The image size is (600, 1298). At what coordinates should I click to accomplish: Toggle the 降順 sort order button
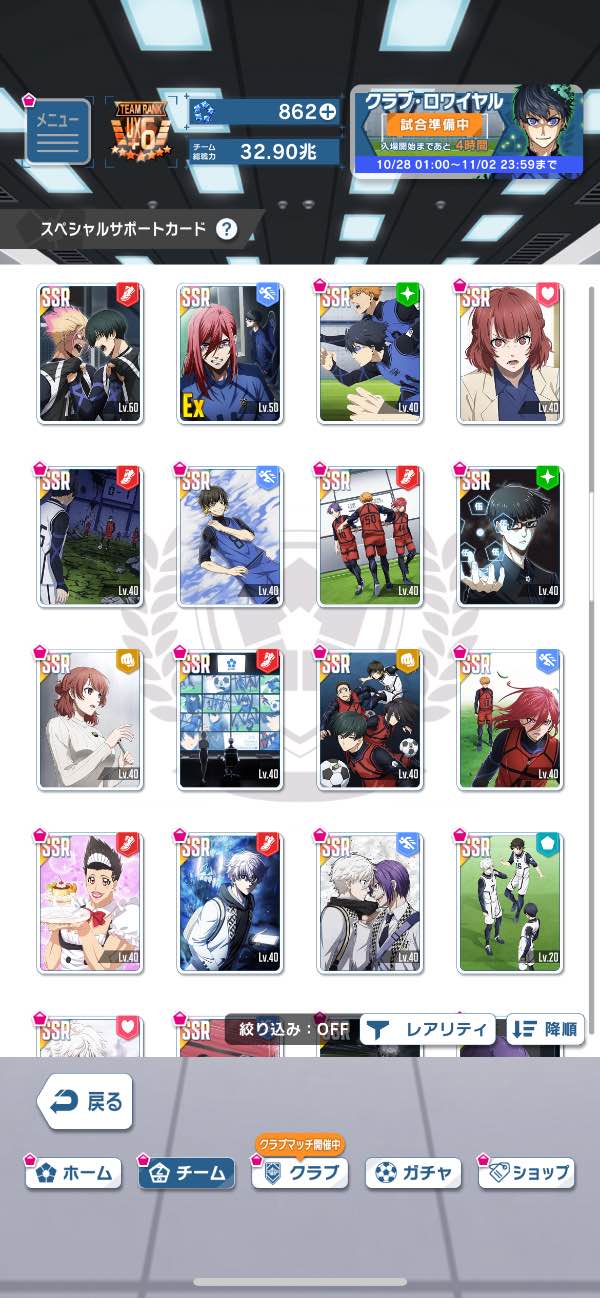point(545,1029)
